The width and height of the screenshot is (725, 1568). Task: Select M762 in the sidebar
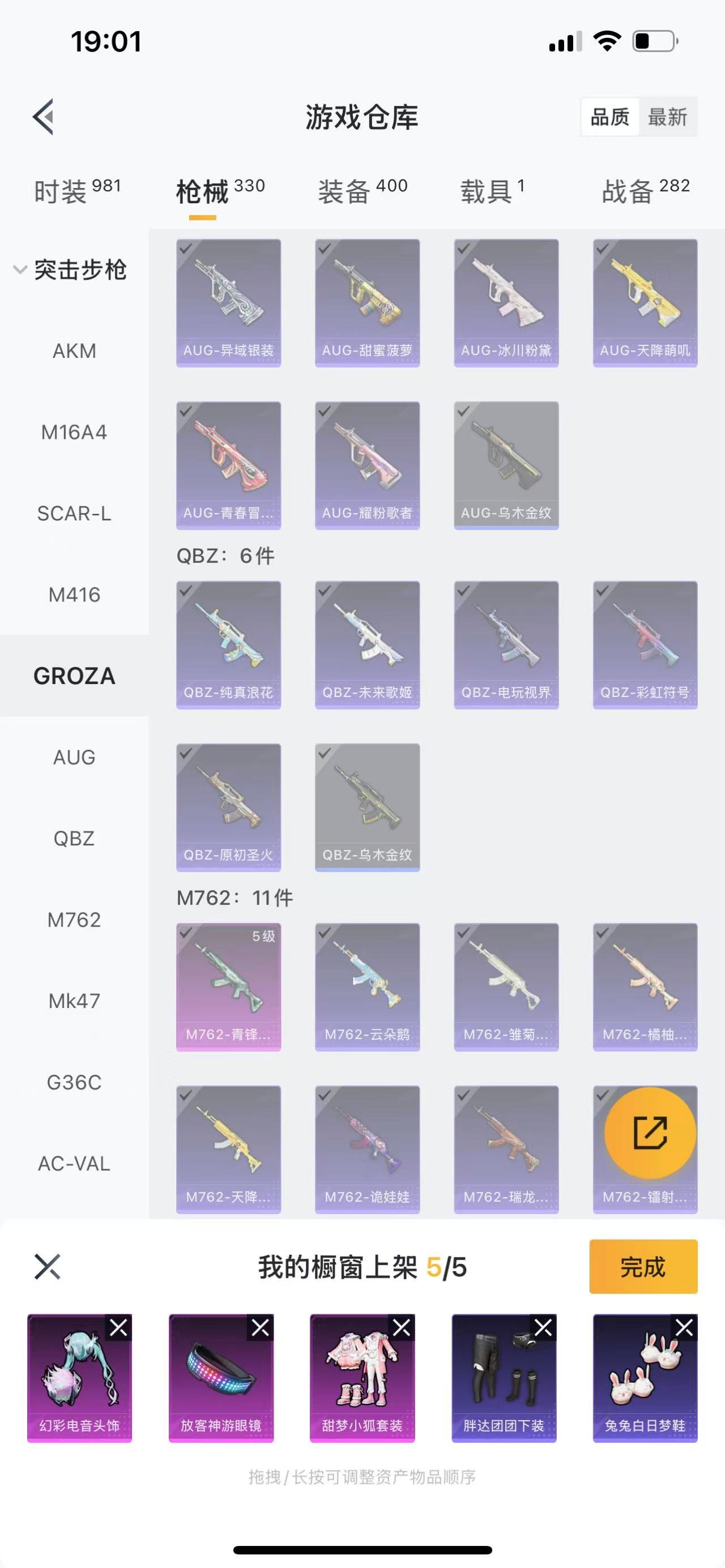74,920
